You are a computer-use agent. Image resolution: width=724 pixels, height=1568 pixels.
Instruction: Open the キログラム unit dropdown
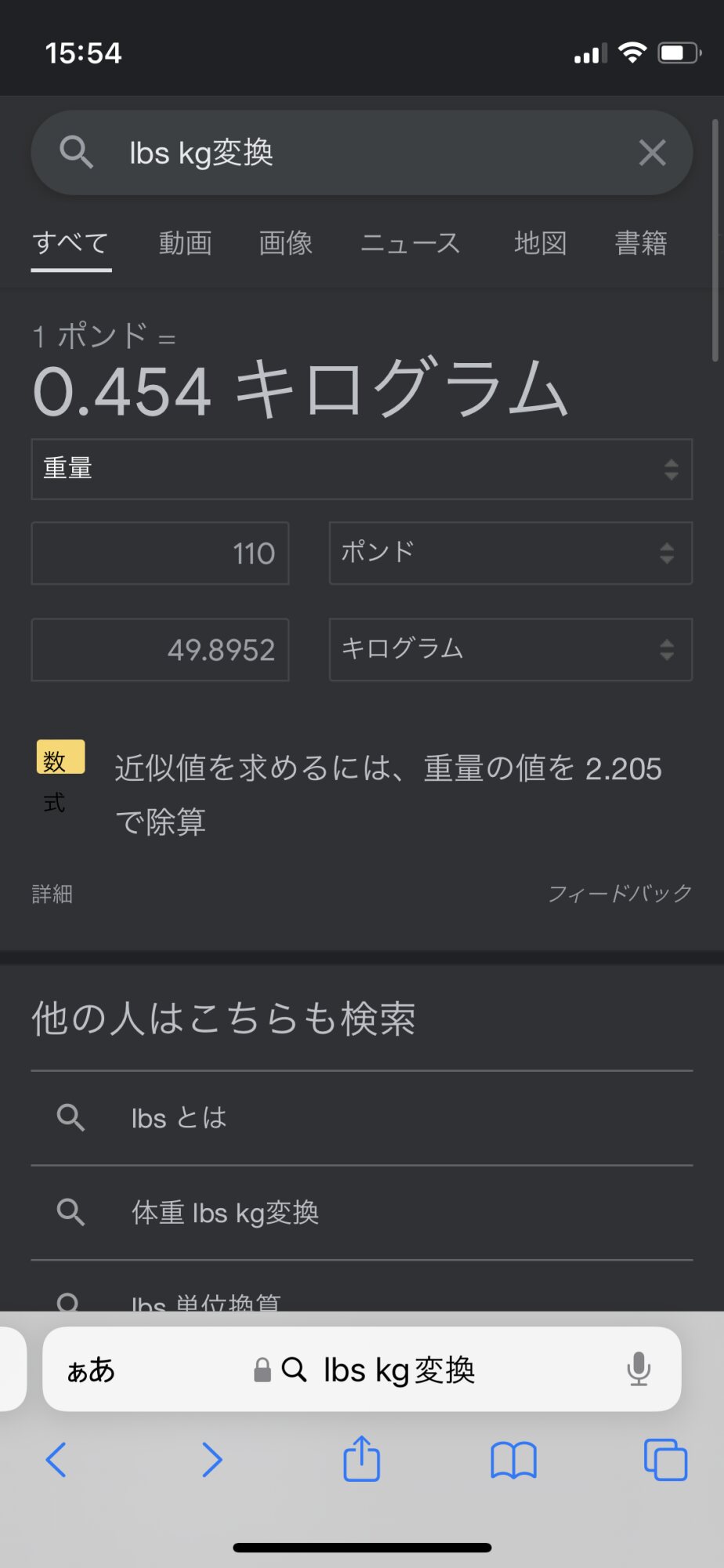tap(510, 650)
